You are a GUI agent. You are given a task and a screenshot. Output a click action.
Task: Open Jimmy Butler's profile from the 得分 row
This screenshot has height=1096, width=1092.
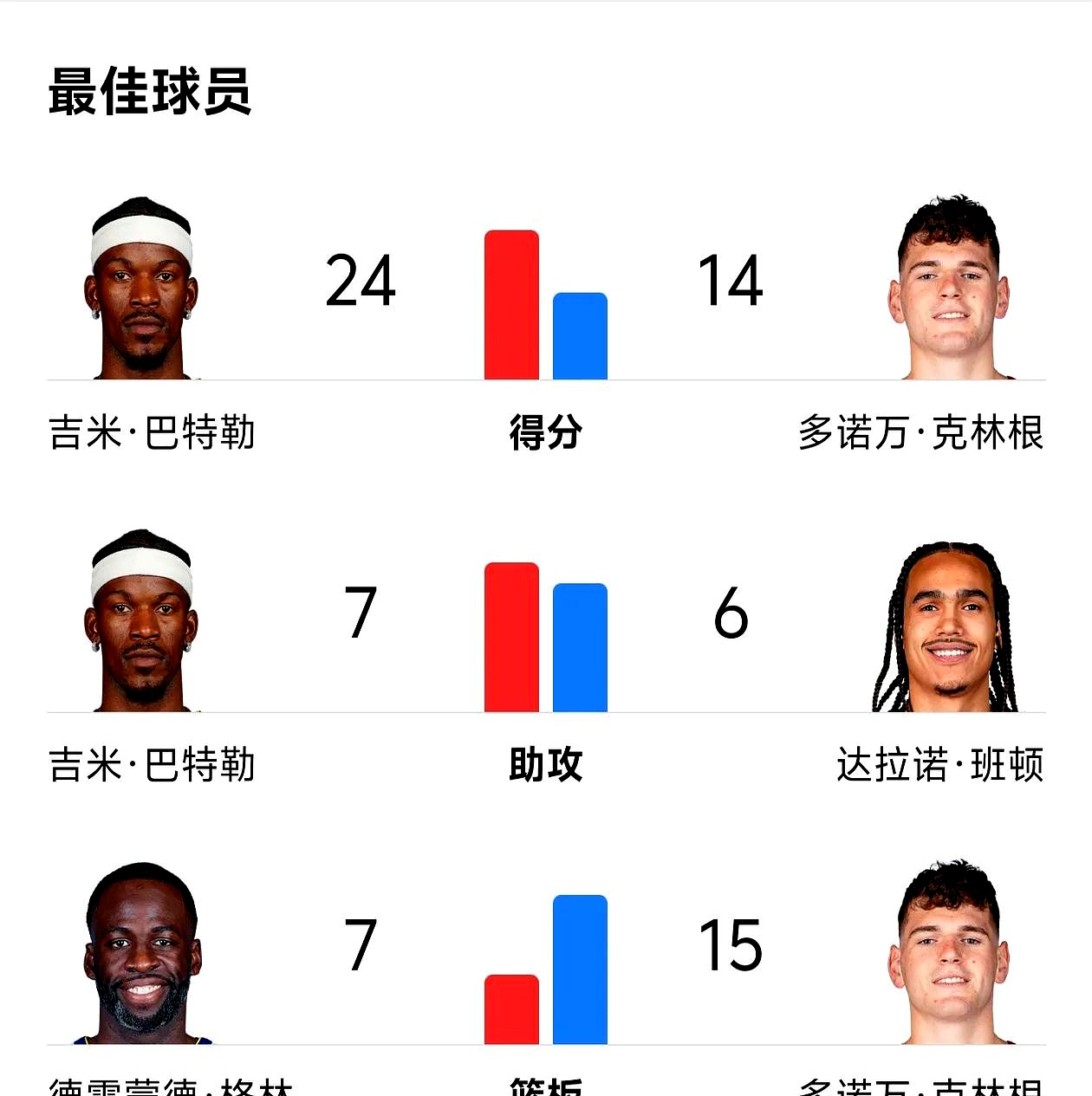[x=141, y=290]
